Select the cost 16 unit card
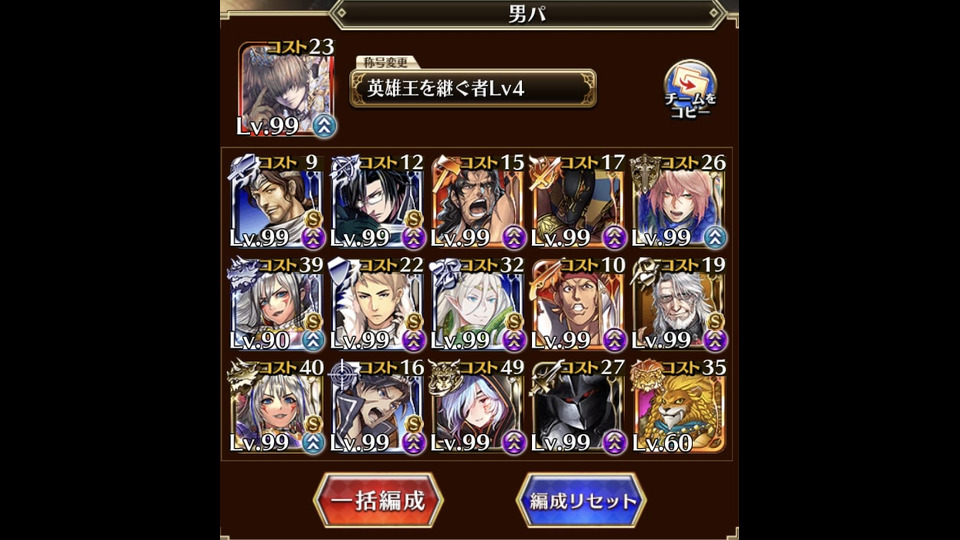This screenshot has height=540, width=960. click(378, 408)
